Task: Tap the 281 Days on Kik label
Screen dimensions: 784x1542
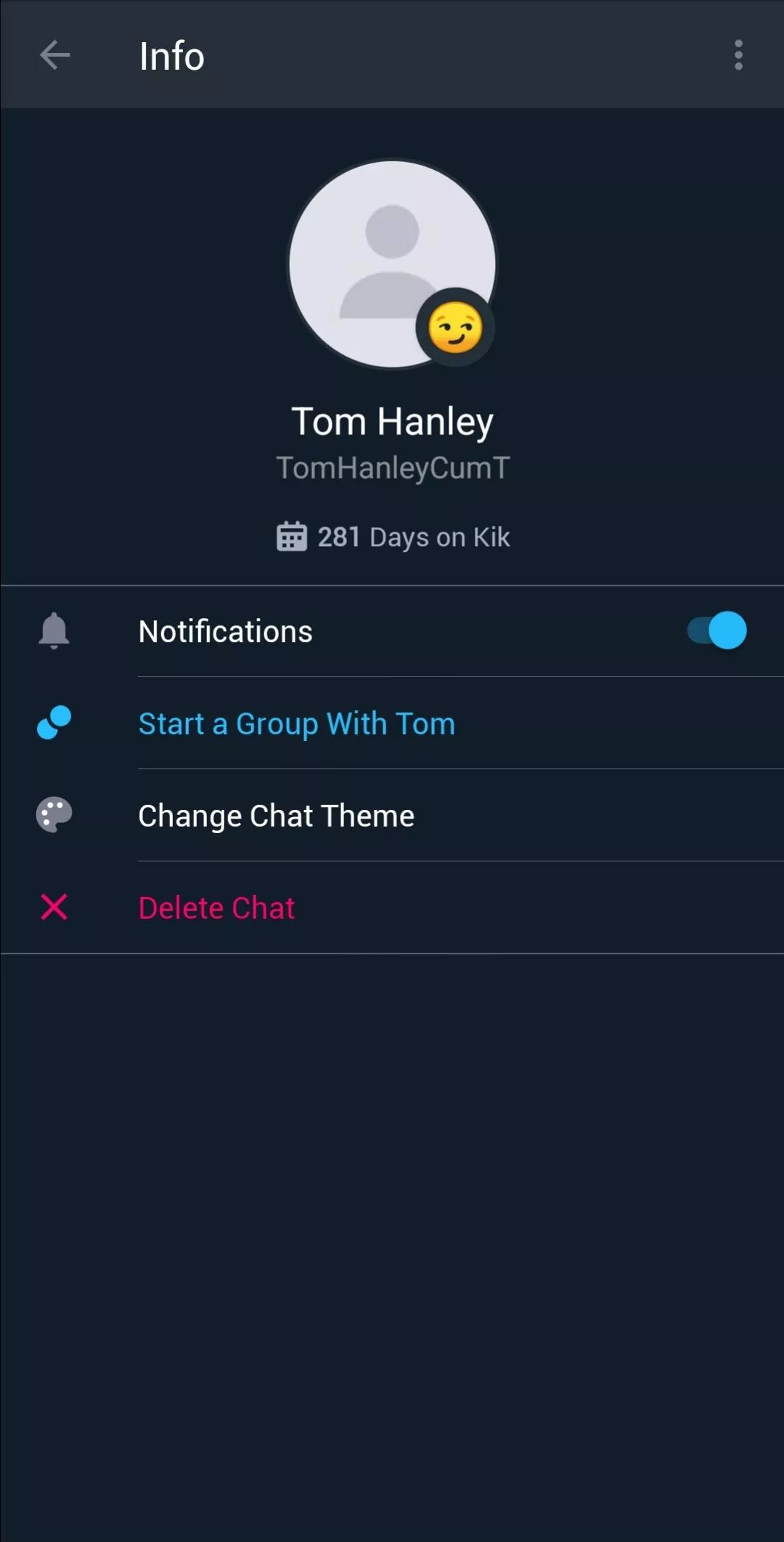Action: coord(414,536)
